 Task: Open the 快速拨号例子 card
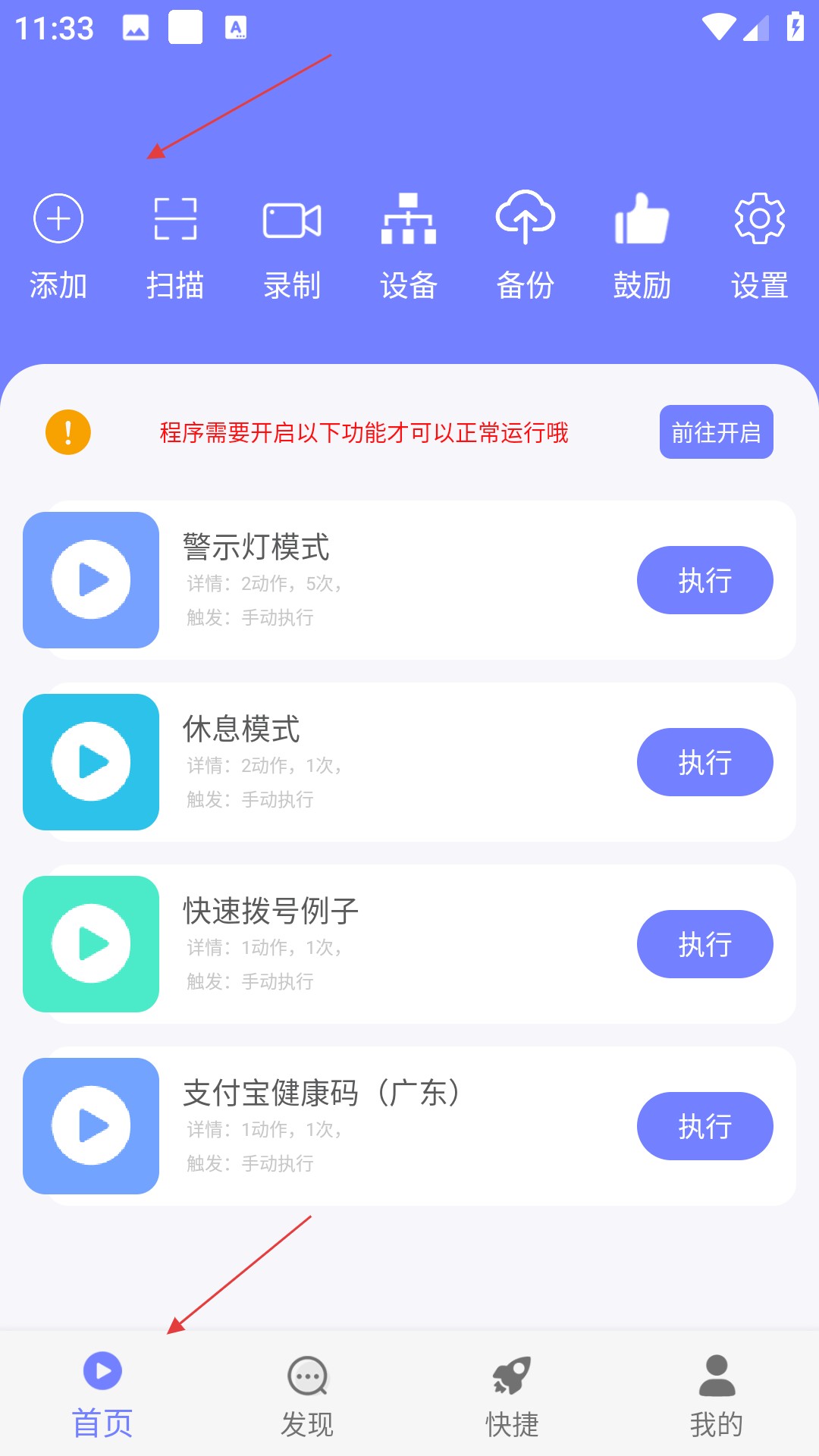pyautogui.click(x=379, y=944)
